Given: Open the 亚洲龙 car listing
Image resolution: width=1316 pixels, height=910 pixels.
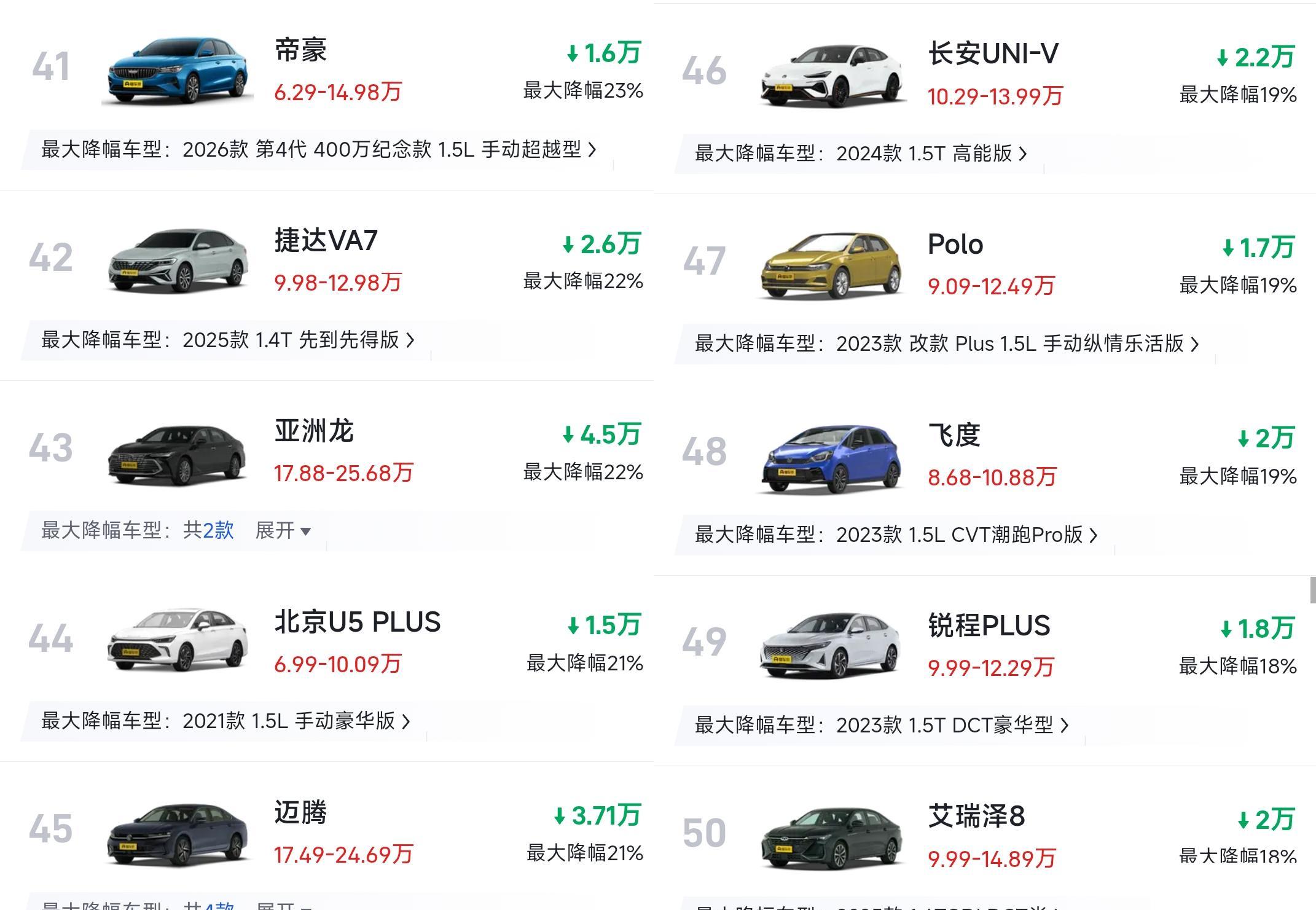Looking at the screenshot, I should tap(313, 431).
